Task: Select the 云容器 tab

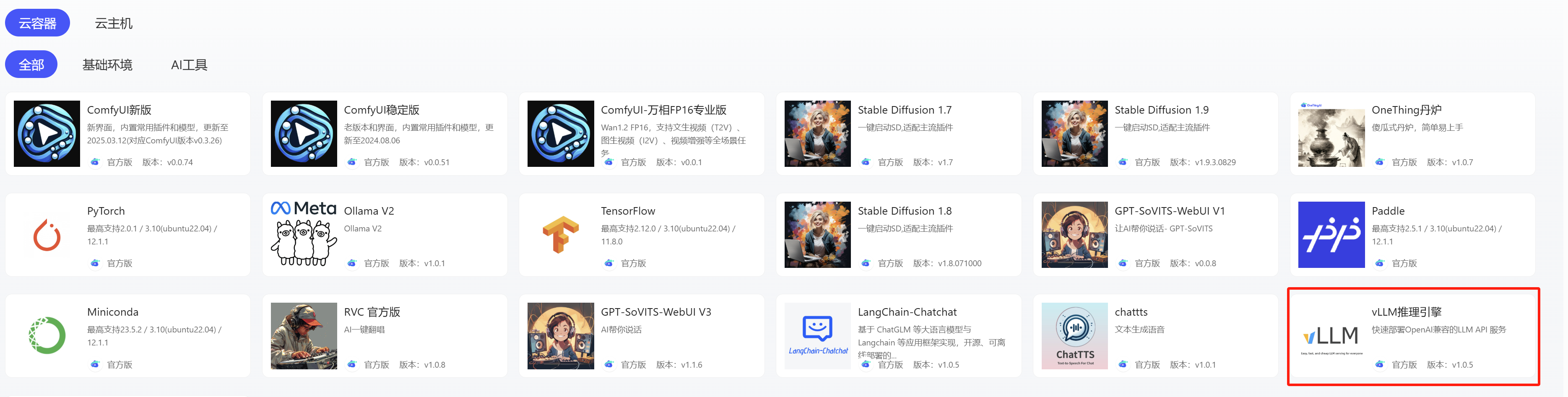Action: 37,23
